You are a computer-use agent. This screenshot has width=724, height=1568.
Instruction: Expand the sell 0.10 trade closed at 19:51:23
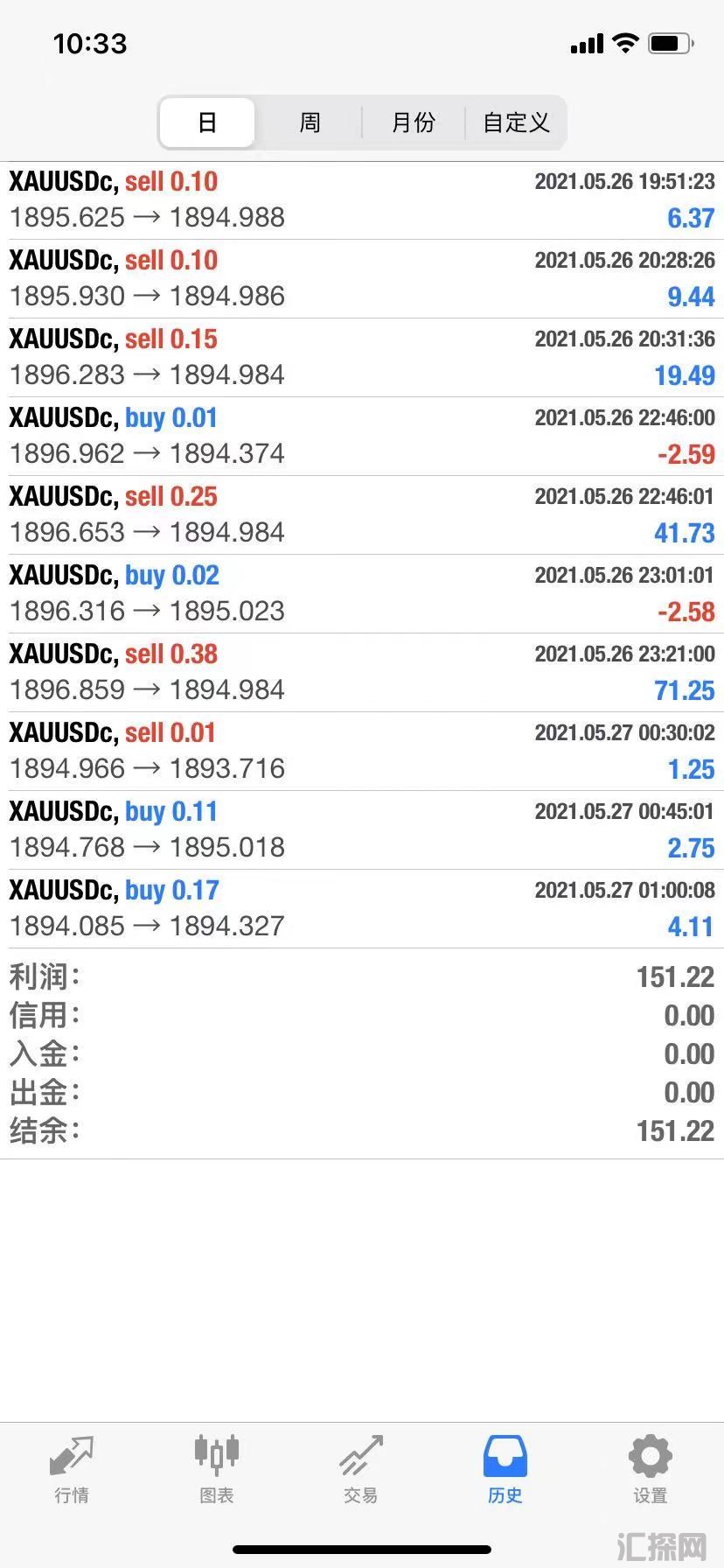click(x=362, y=200)
